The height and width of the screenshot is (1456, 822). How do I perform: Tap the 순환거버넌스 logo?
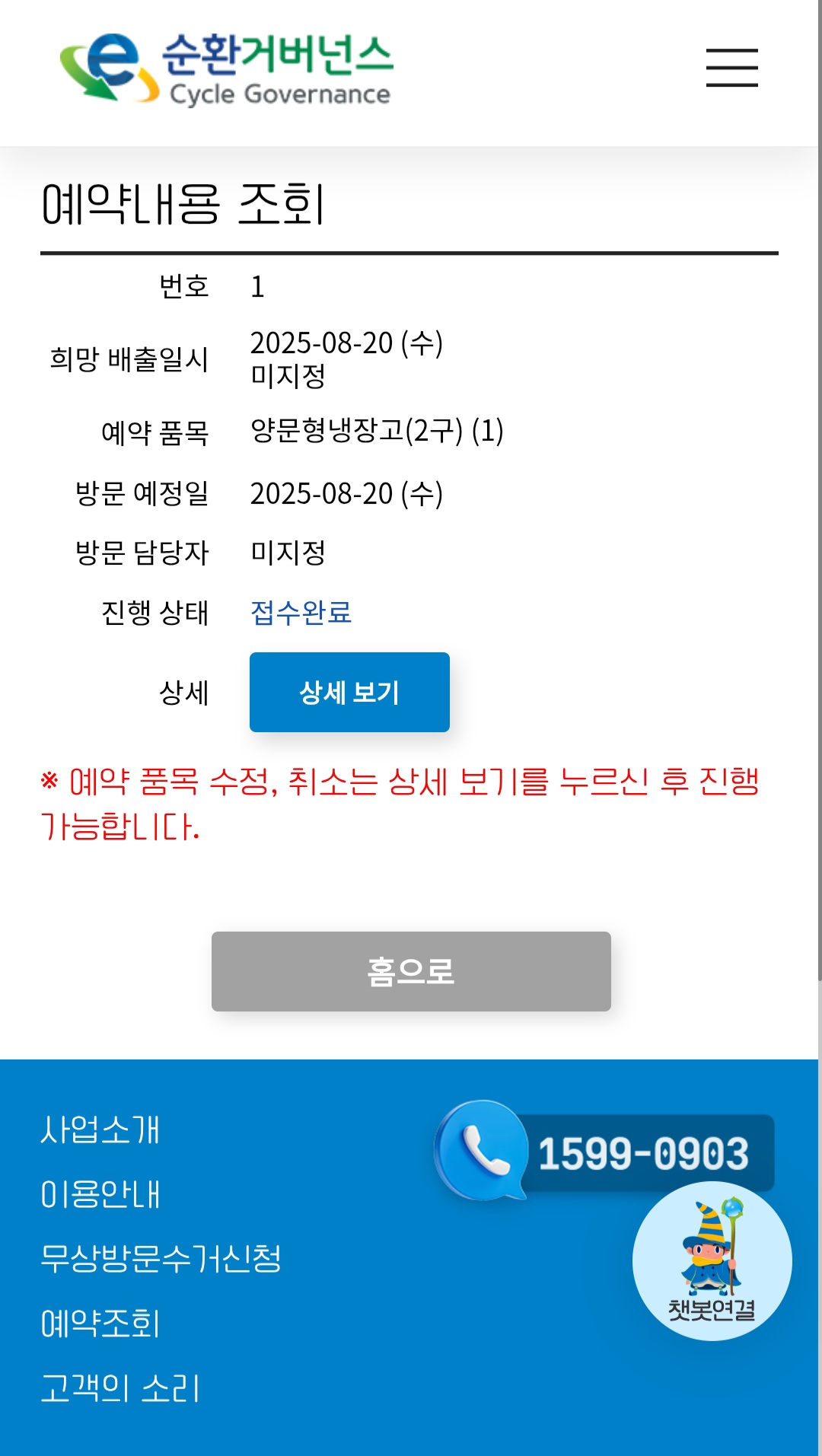click(x=226, y=69)
